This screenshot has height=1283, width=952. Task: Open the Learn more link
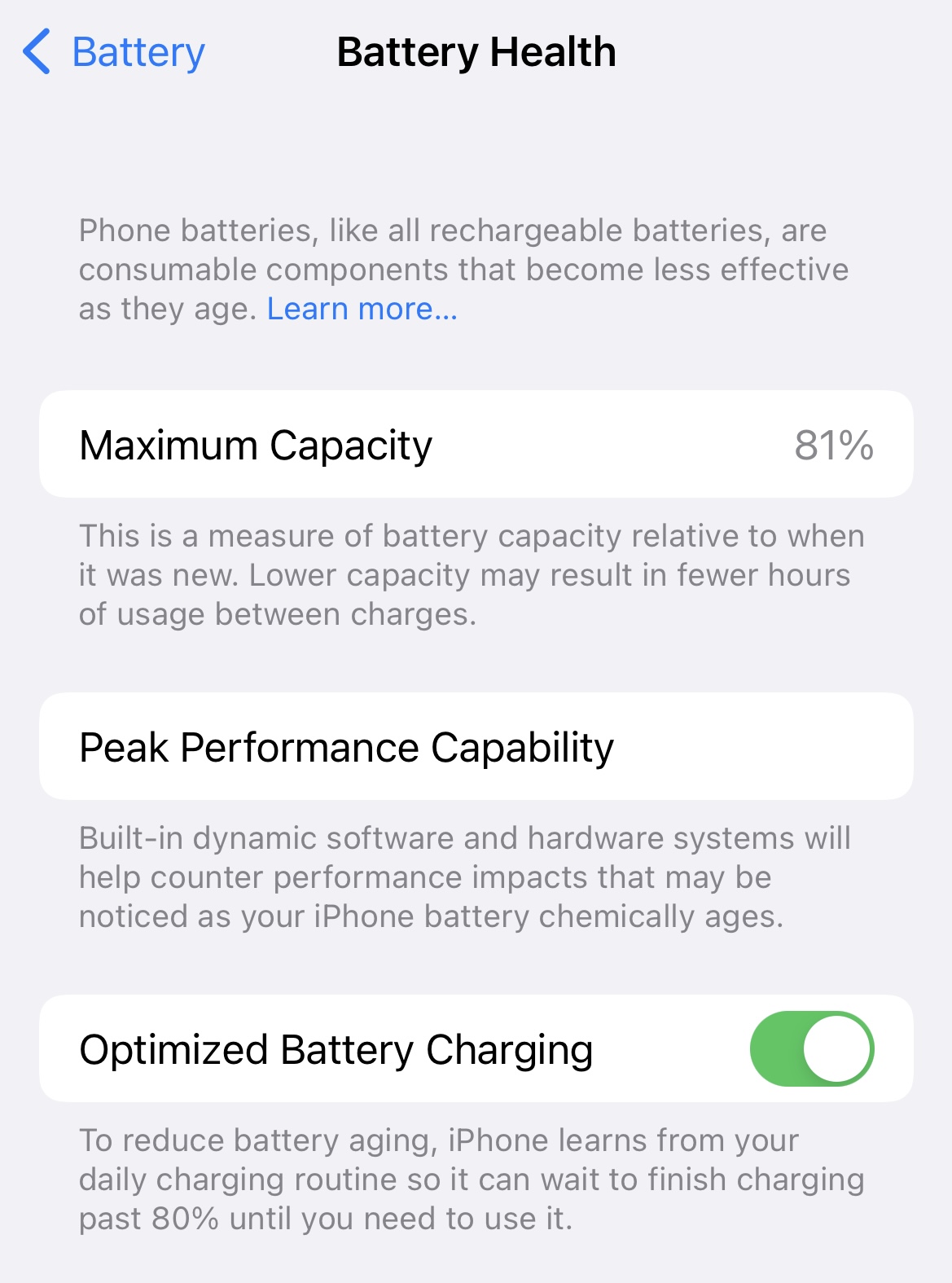pyautogui.click(x=362, y=310)
